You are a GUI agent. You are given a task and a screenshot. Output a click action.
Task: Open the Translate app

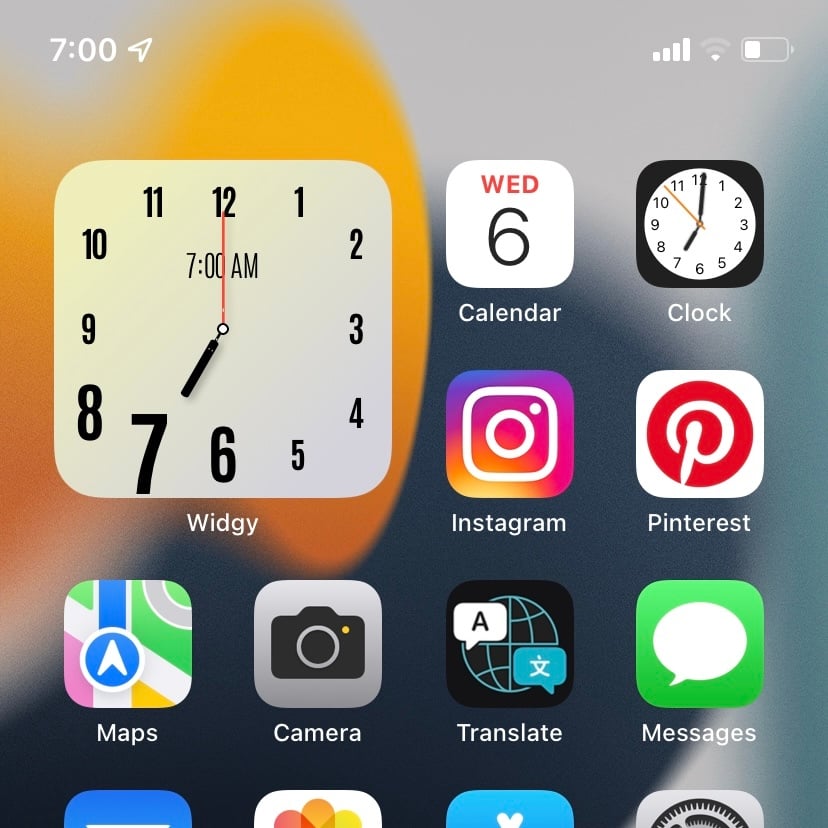point(509,644)
